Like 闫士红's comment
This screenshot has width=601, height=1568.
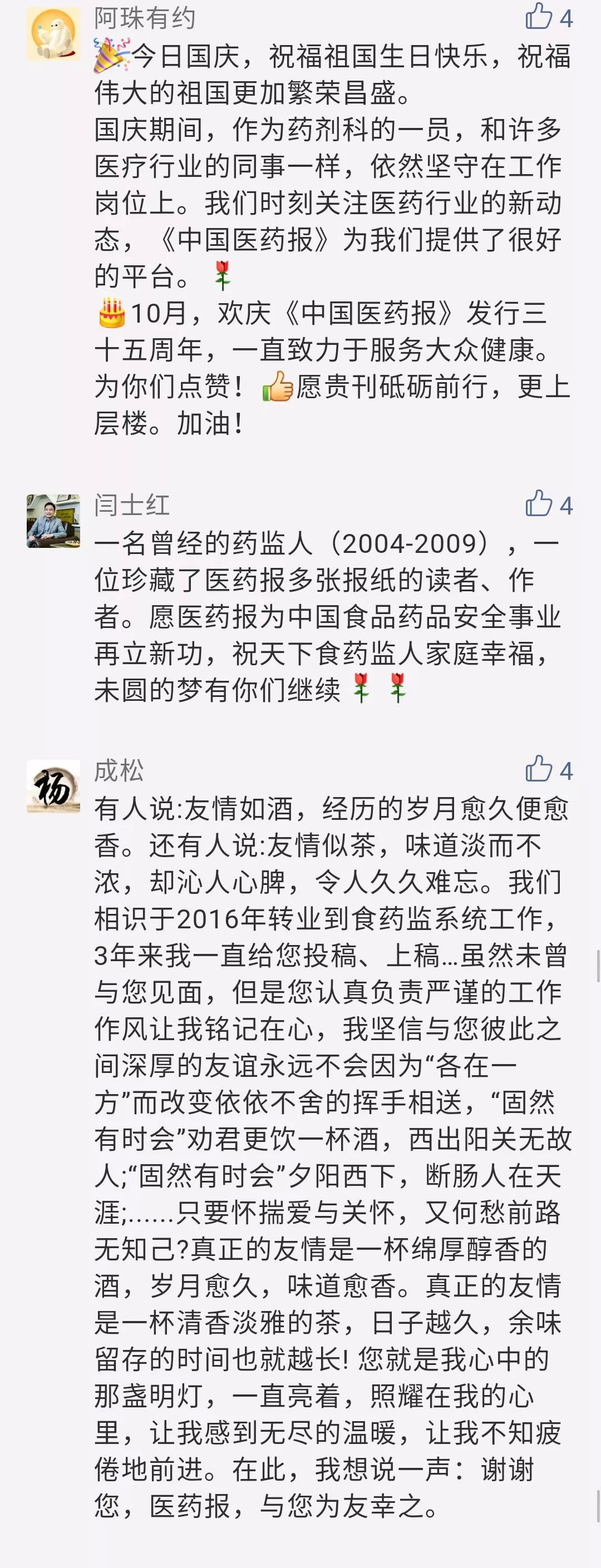539,503
